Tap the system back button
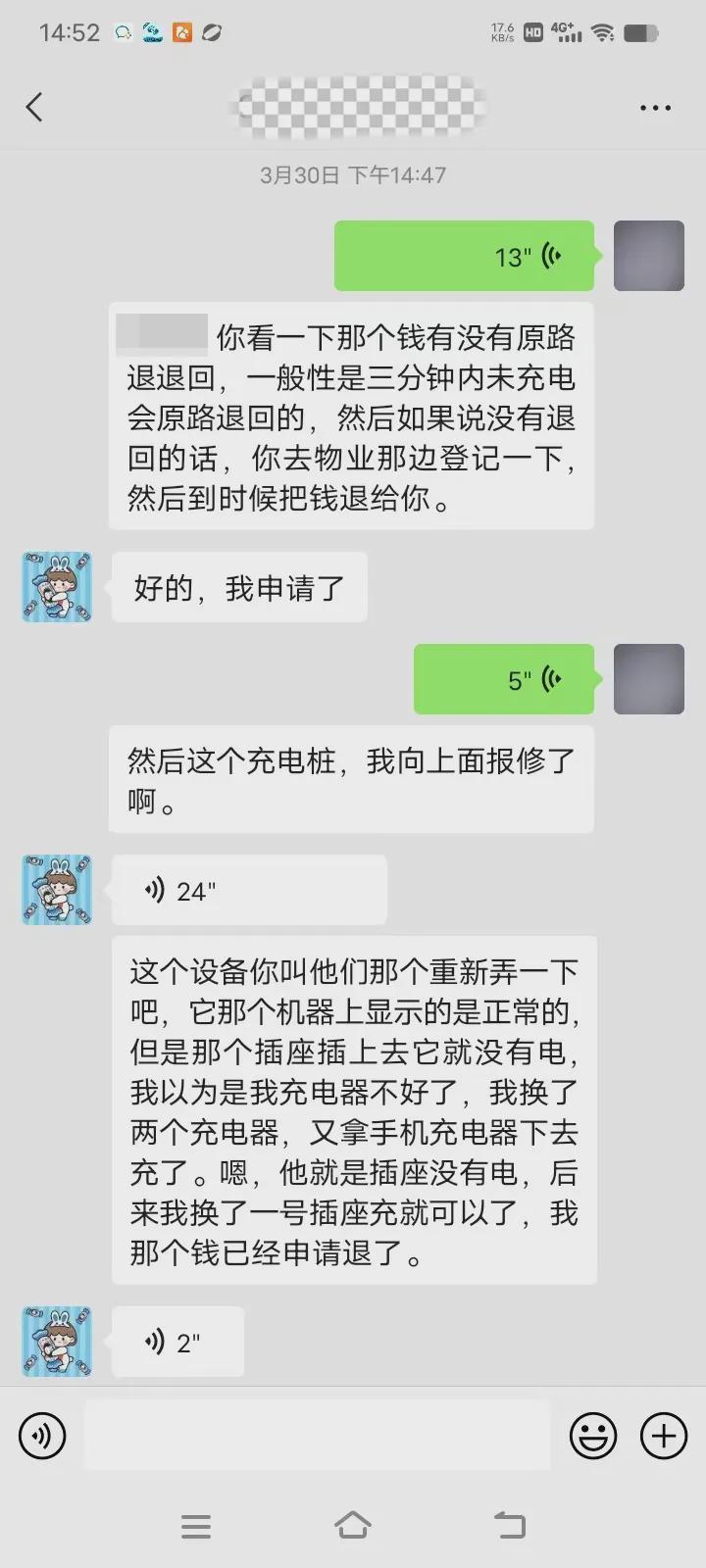Viewport: 706px width, 1568px height. pyautogui.click(x=510, y=1526)
